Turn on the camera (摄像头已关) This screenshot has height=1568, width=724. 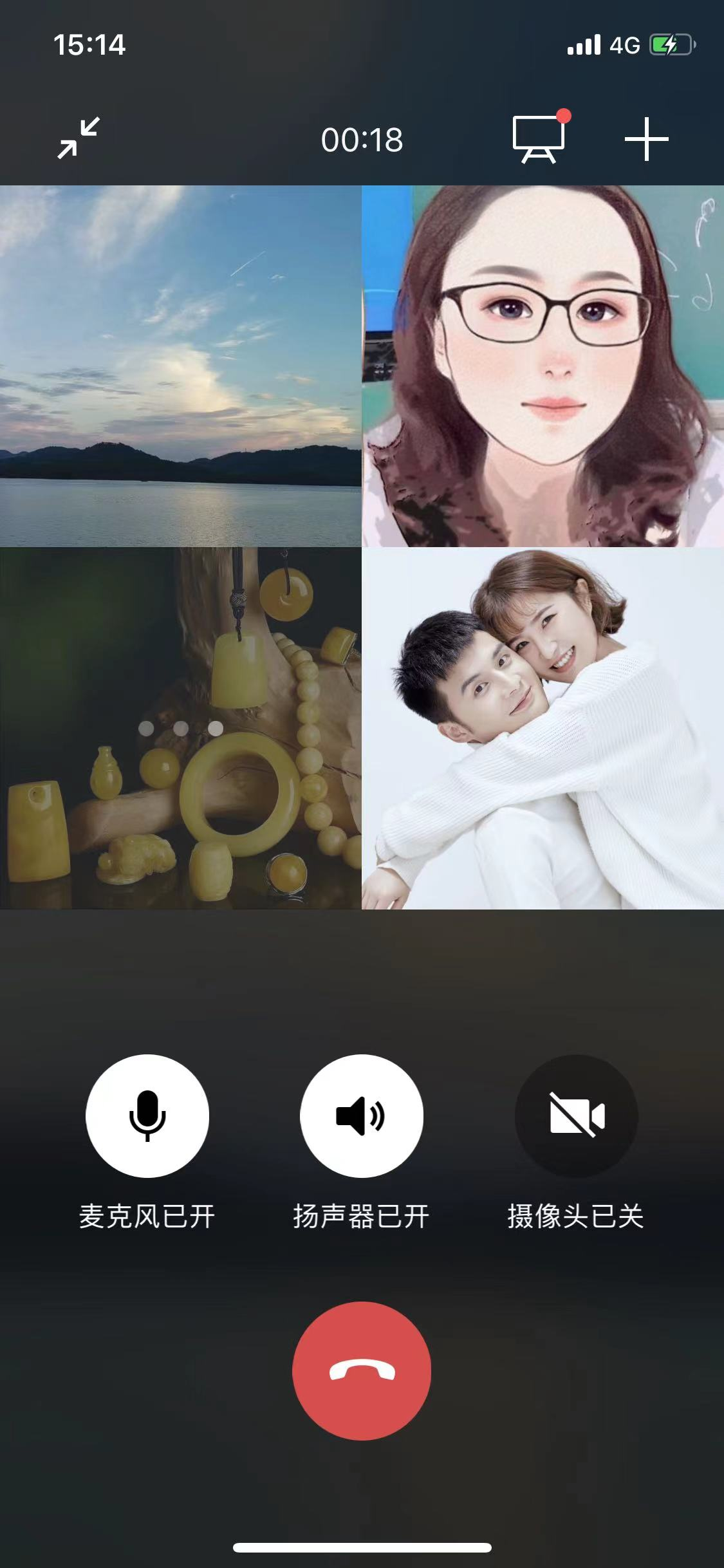click(x=576, y=1115)
